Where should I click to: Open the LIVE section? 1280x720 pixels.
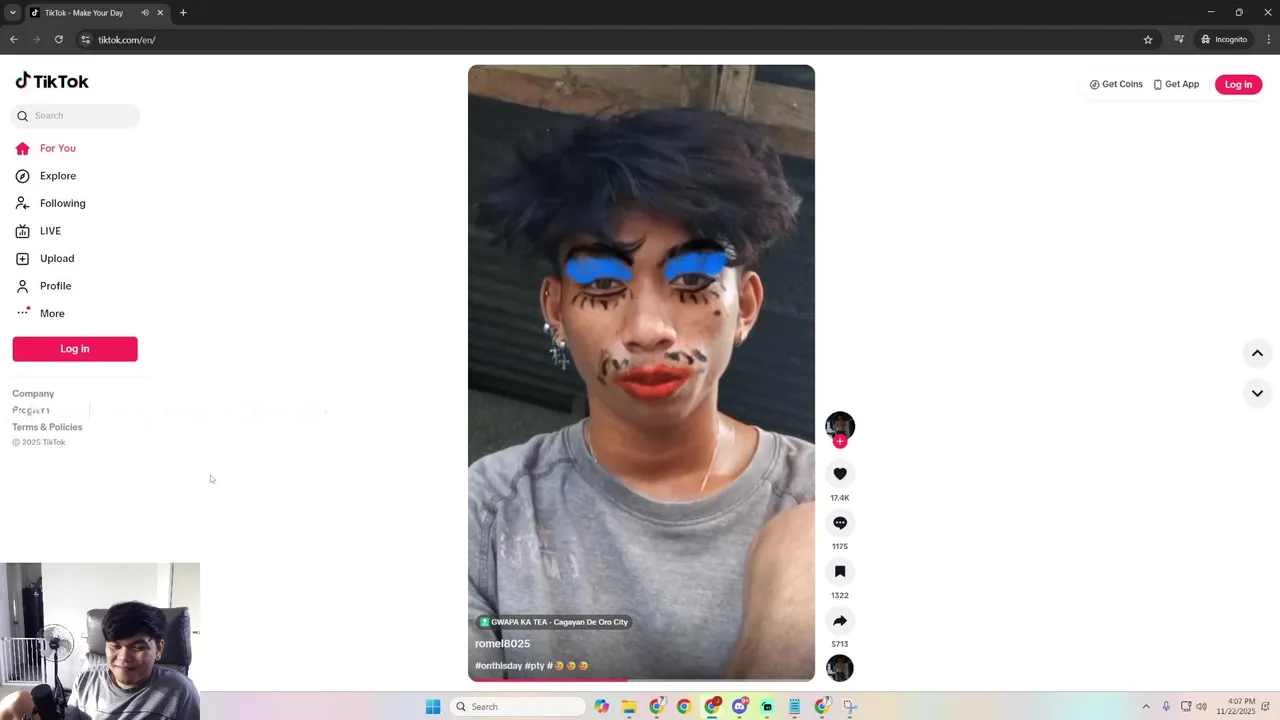[50, 231]
